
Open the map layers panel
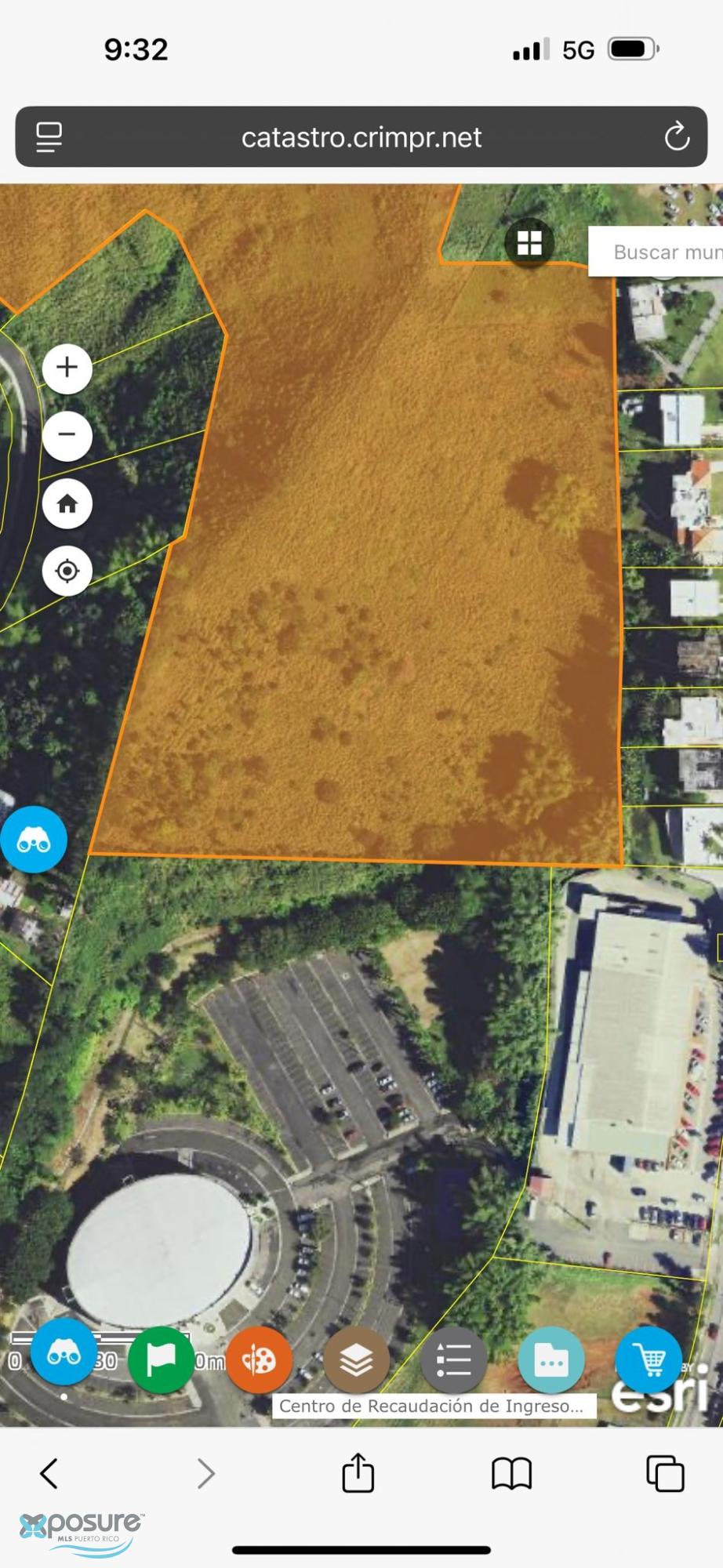[356, 1360]
